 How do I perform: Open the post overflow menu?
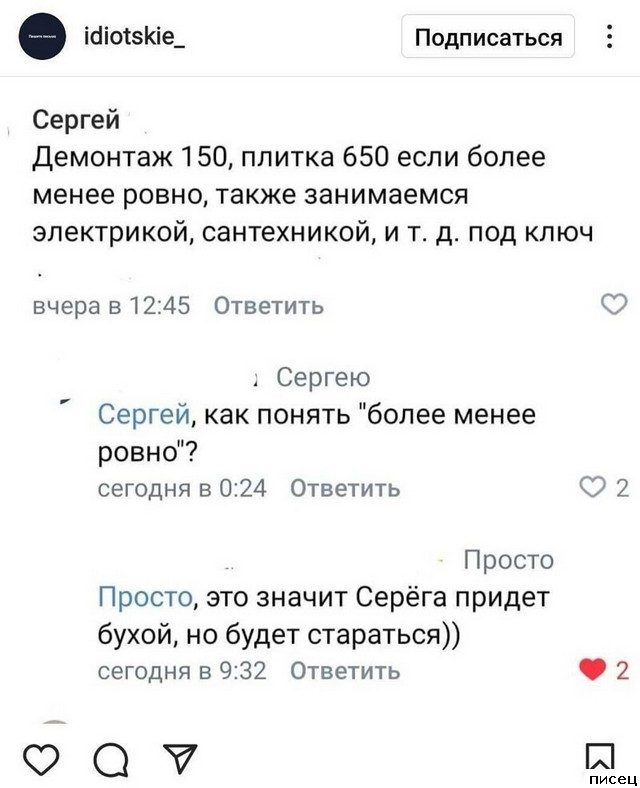point(609,38)
